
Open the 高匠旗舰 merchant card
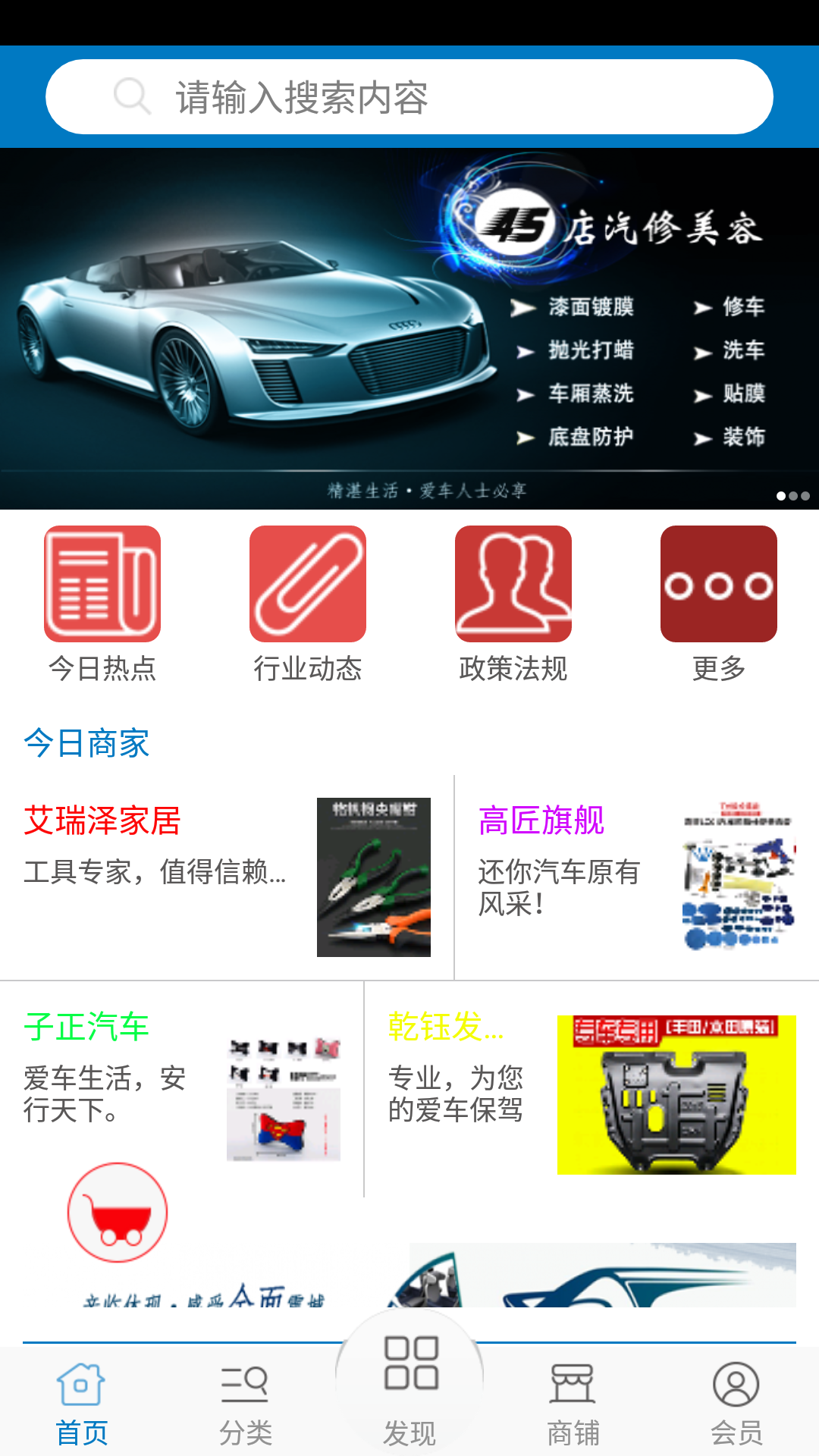(x=637, y=877)
